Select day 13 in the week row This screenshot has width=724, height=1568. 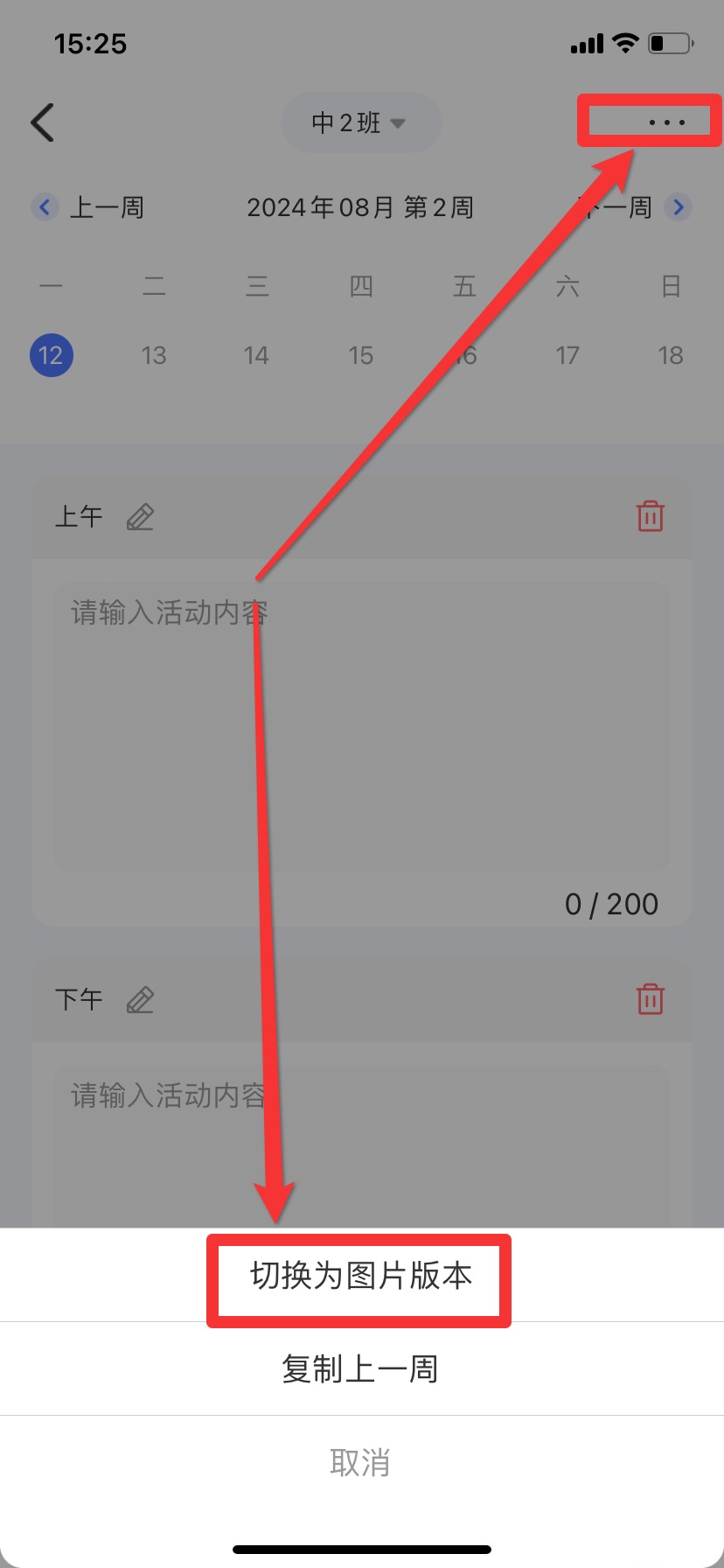point(154,355)
